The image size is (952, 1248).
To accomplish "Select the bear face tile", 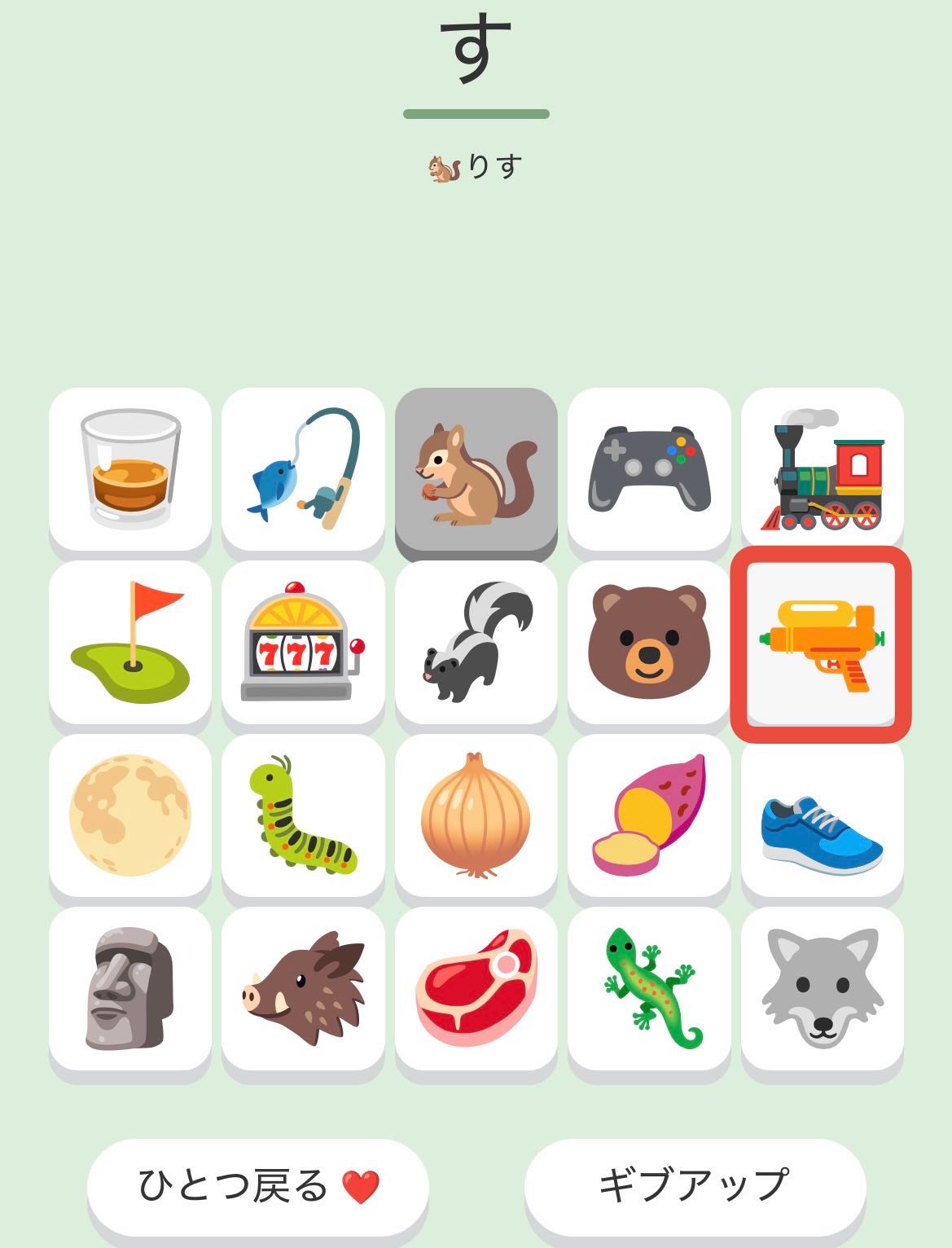I will 649,642.
